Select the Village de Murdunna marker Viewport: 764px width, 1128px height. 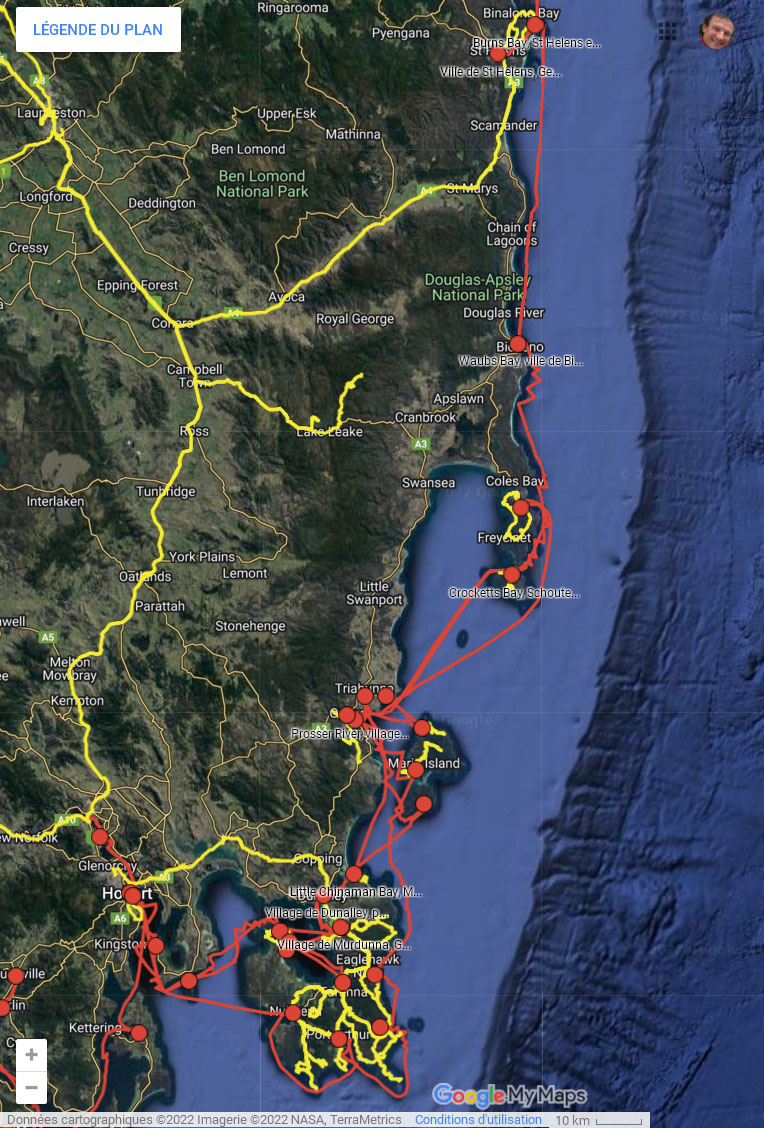tap(341, 927)
